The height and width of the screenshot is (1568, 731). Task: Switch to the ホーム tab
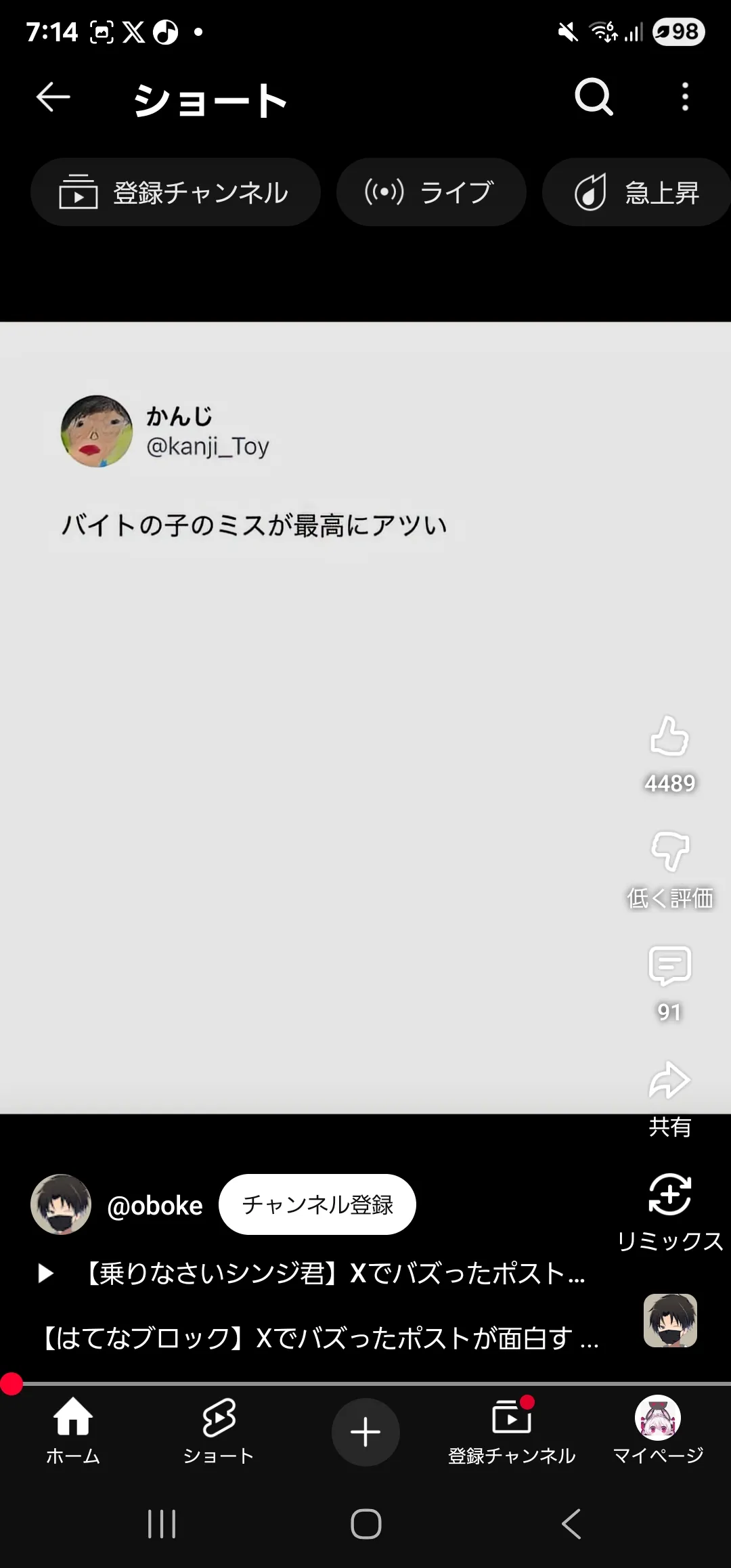[73, 1431]
